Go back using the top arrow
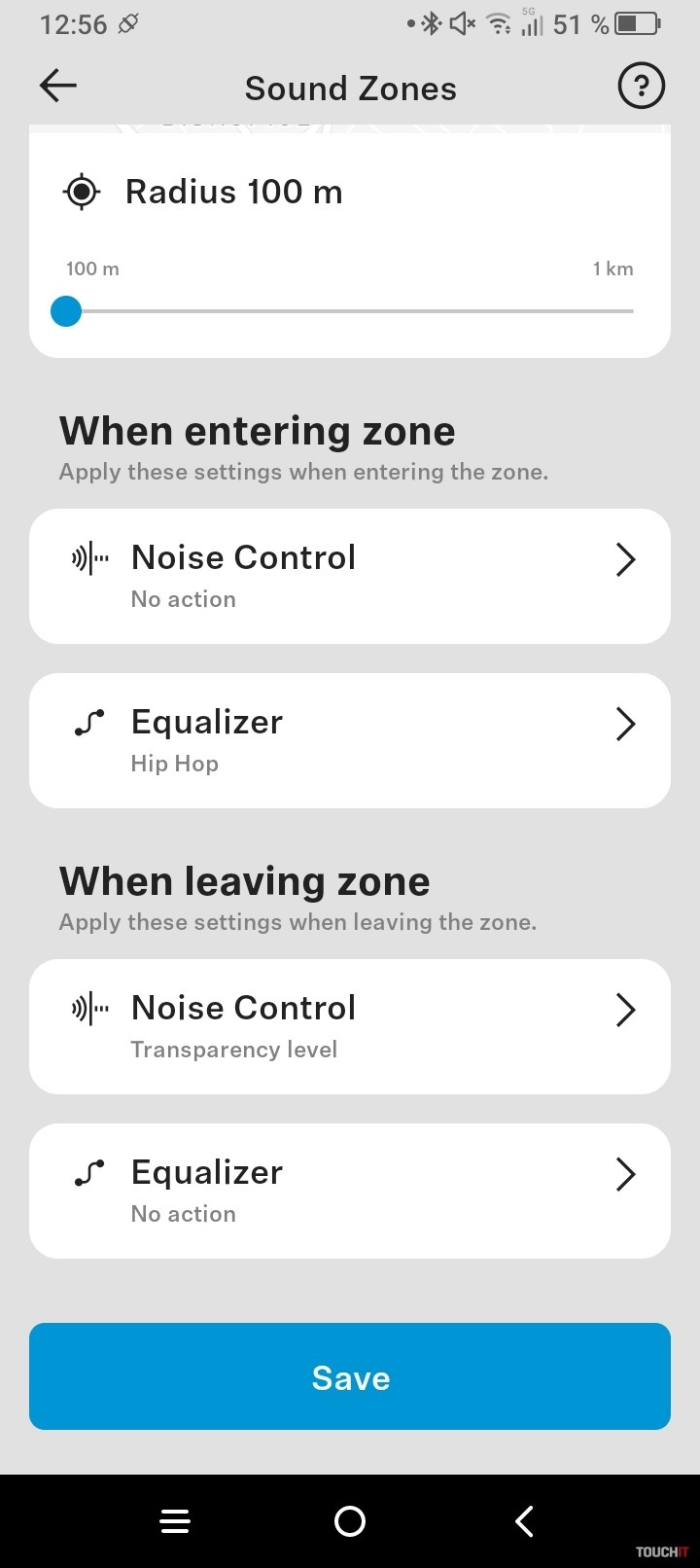 click(x=58, y=87)
